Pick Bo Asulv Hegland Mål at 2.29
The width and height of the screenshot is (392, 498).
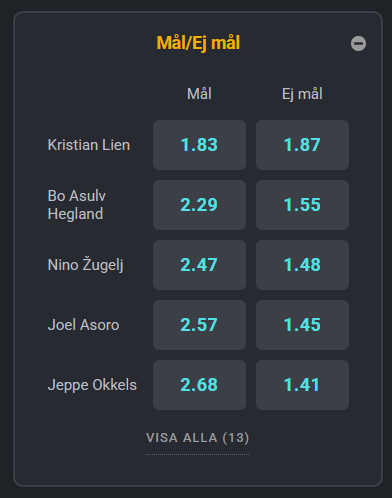[x=199, y=205]
